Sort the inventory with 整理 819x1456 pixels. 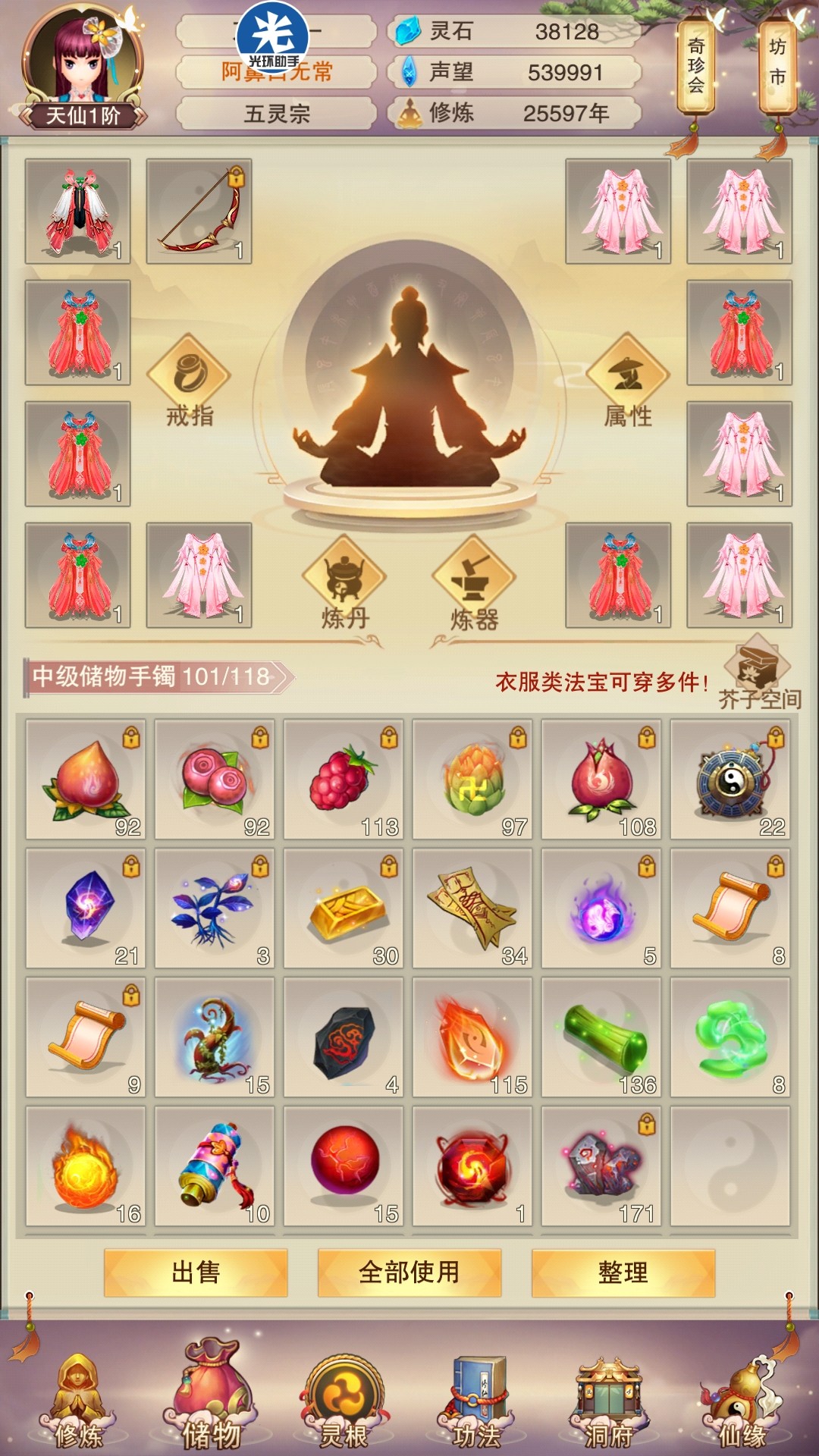pyautogui.click(x=623, y=1272)
